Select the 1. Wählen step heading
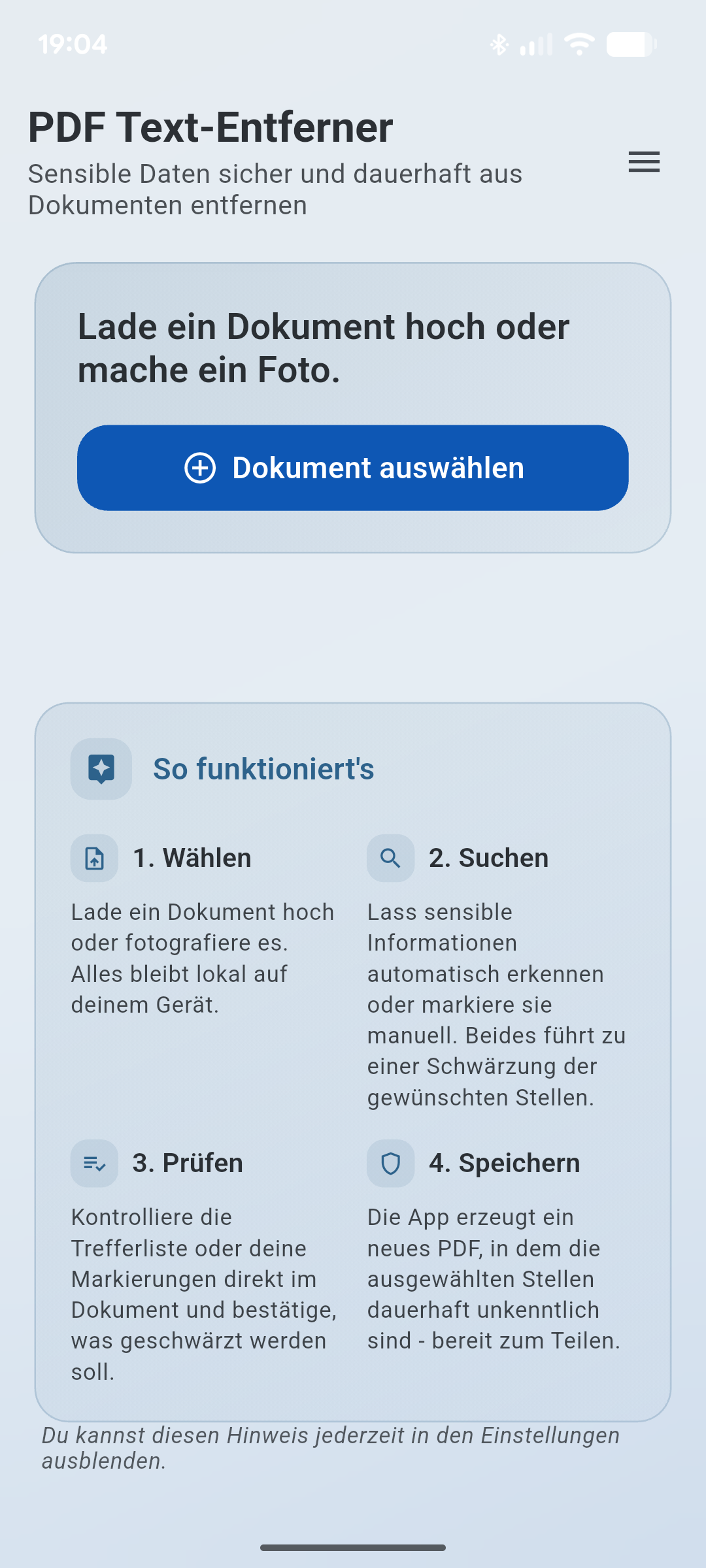The height and width of the screenshot is (1568, 706). [192, 858]
